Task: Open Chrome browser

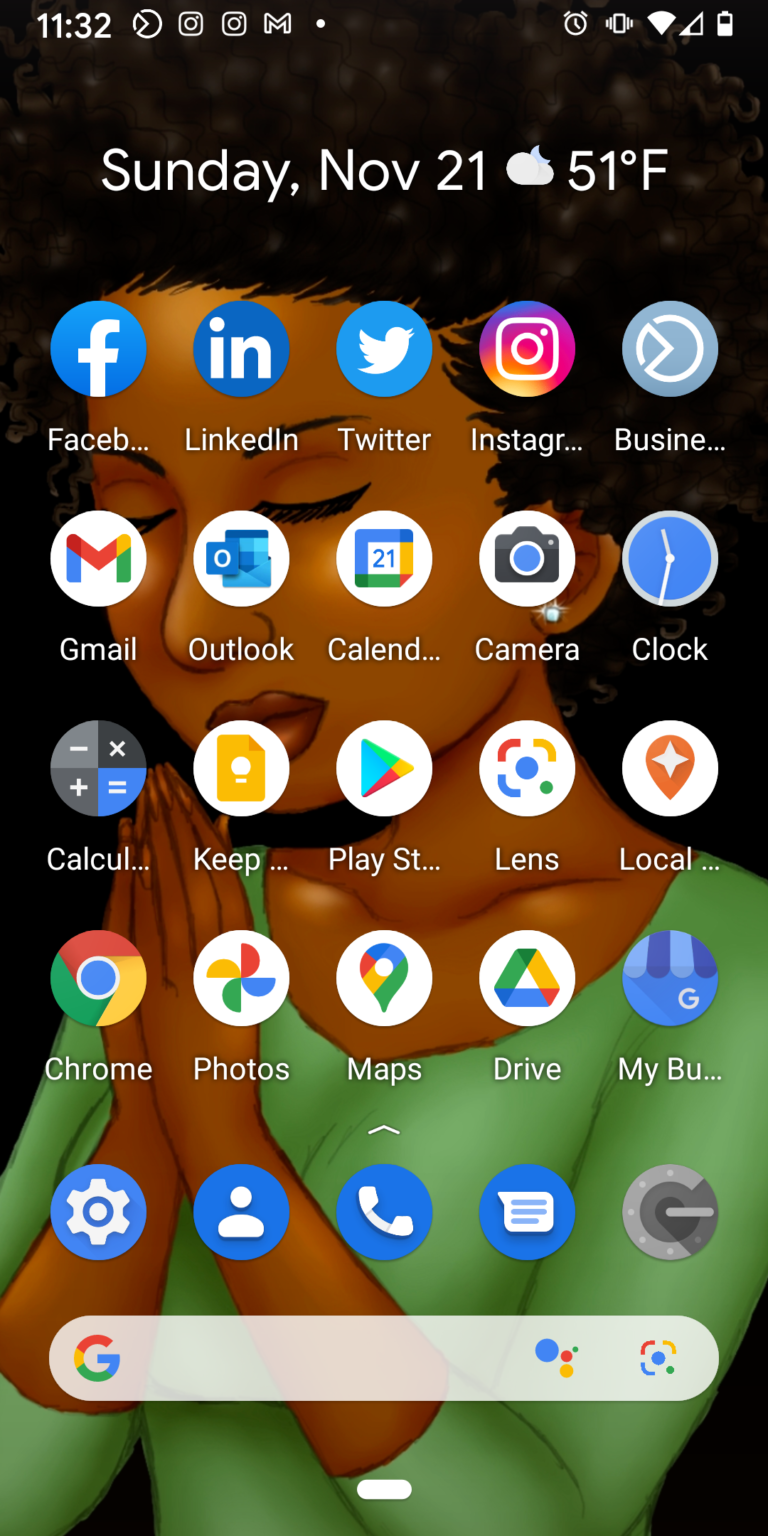Action: point(98,979)
